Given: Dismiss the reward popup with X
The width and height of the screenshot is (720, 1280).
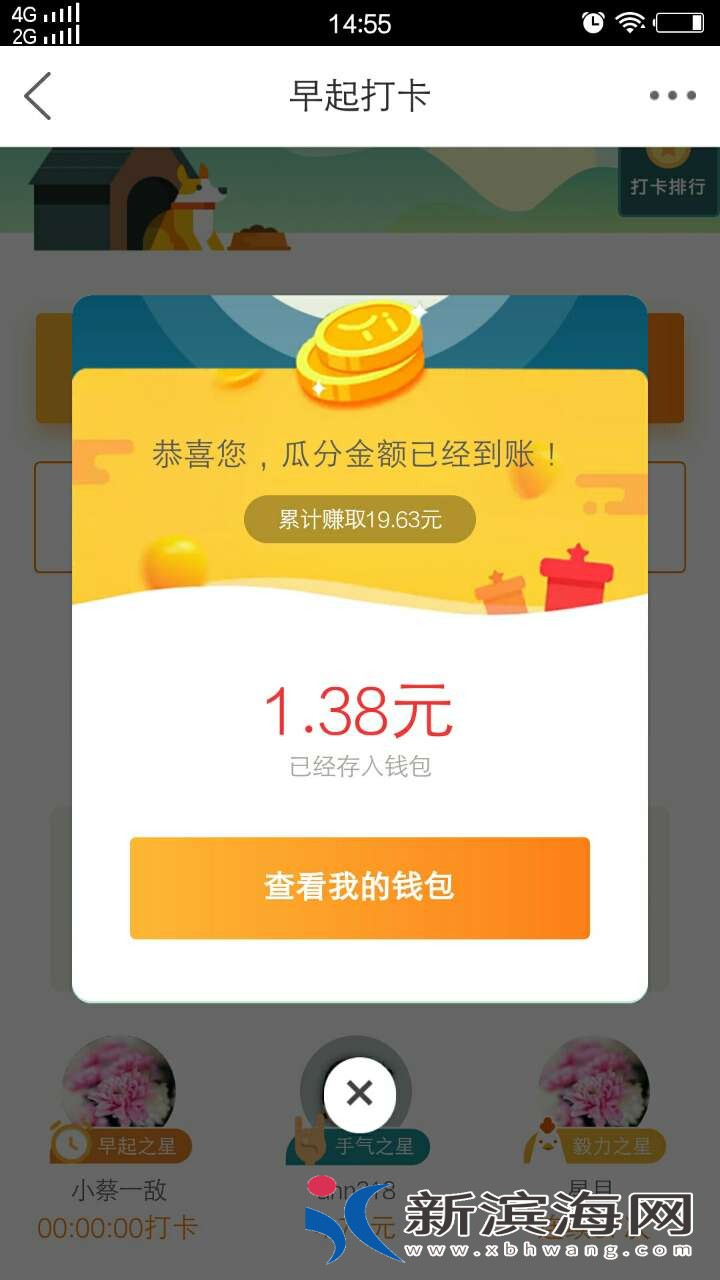Looking at the screenshot, I should point(359,1093).
